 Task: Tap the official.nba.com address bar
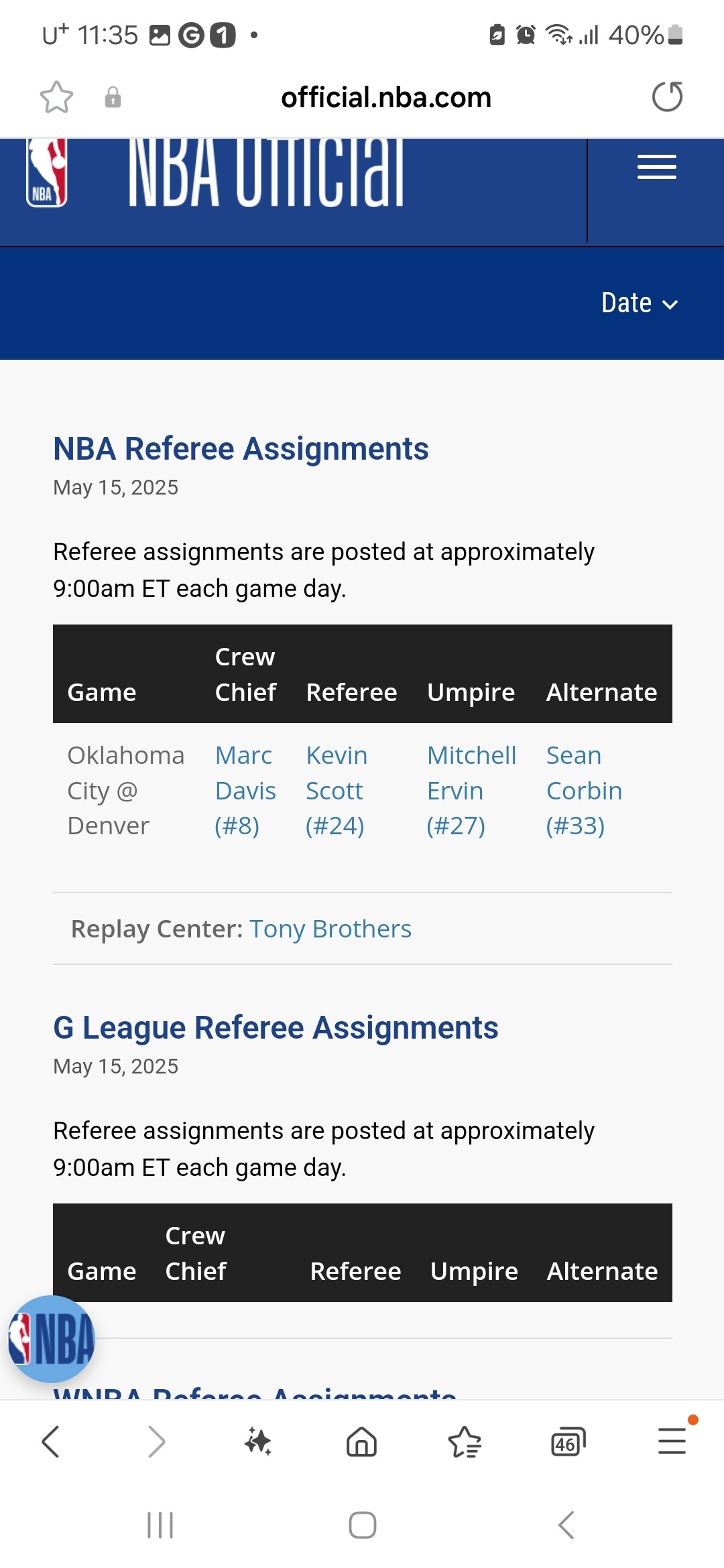(385, 98)
